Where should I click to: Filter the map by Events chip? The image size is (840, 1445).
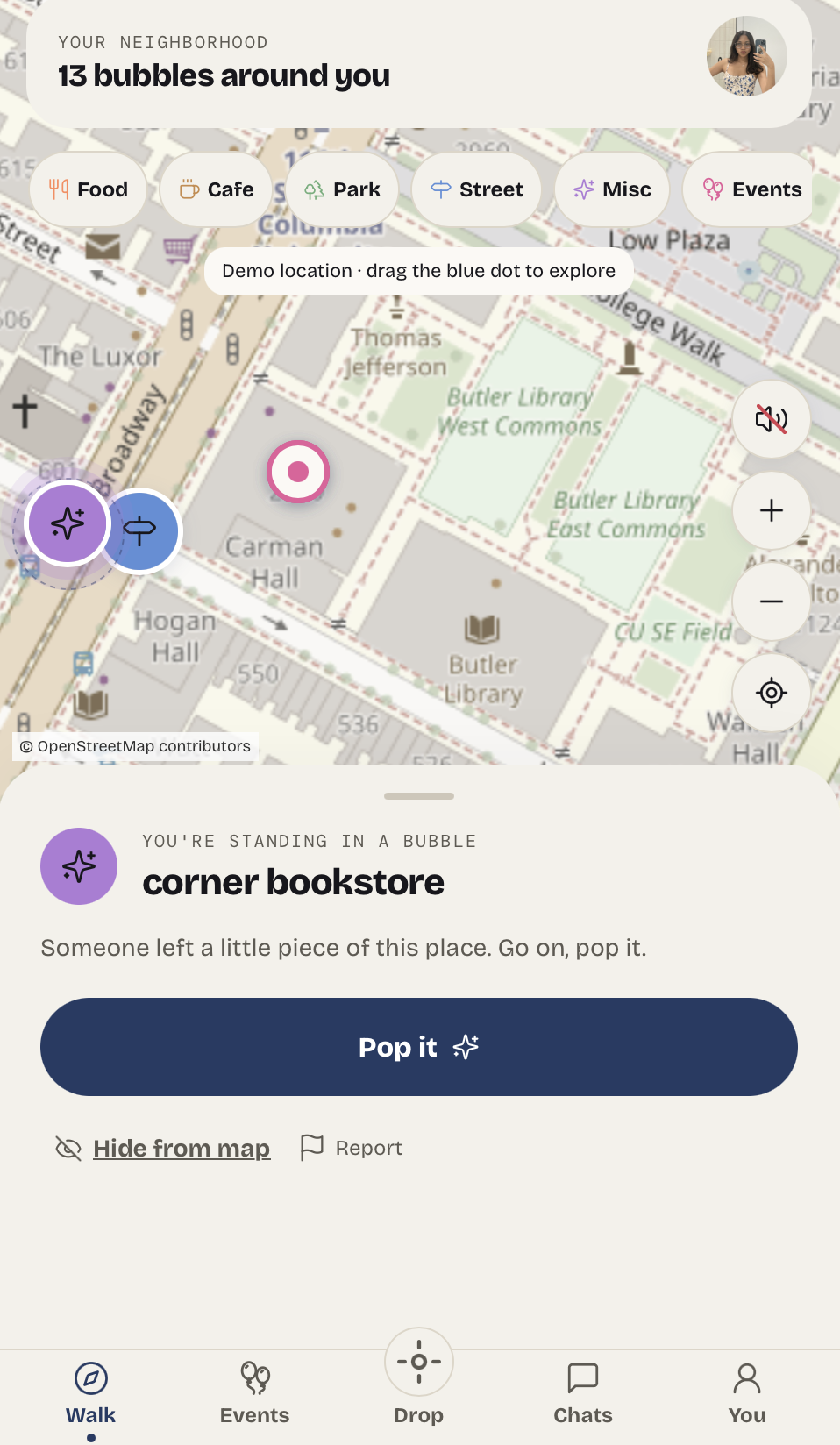pyautogui.click(x=752, y=189)
